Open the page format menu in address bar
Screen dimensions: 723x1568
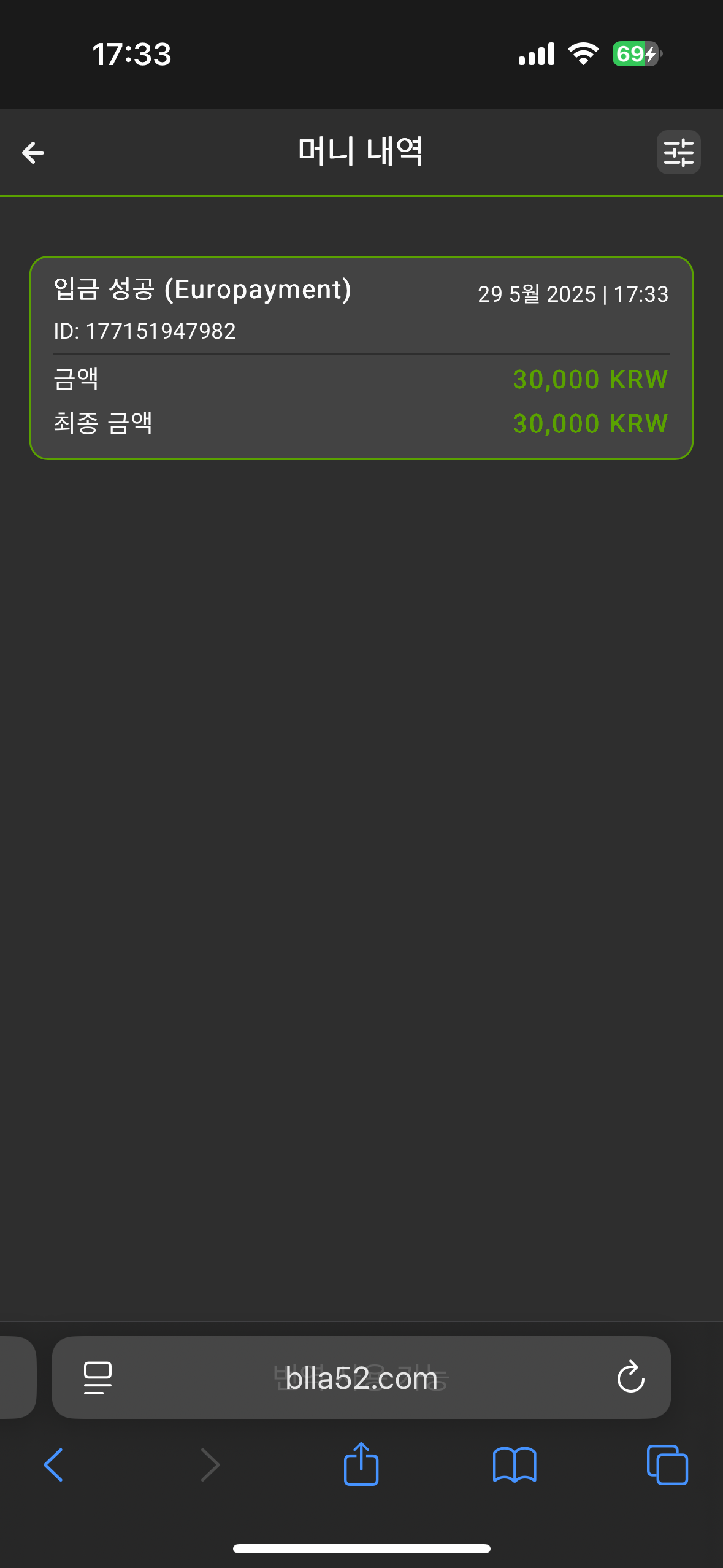[x=98, y=1378]
